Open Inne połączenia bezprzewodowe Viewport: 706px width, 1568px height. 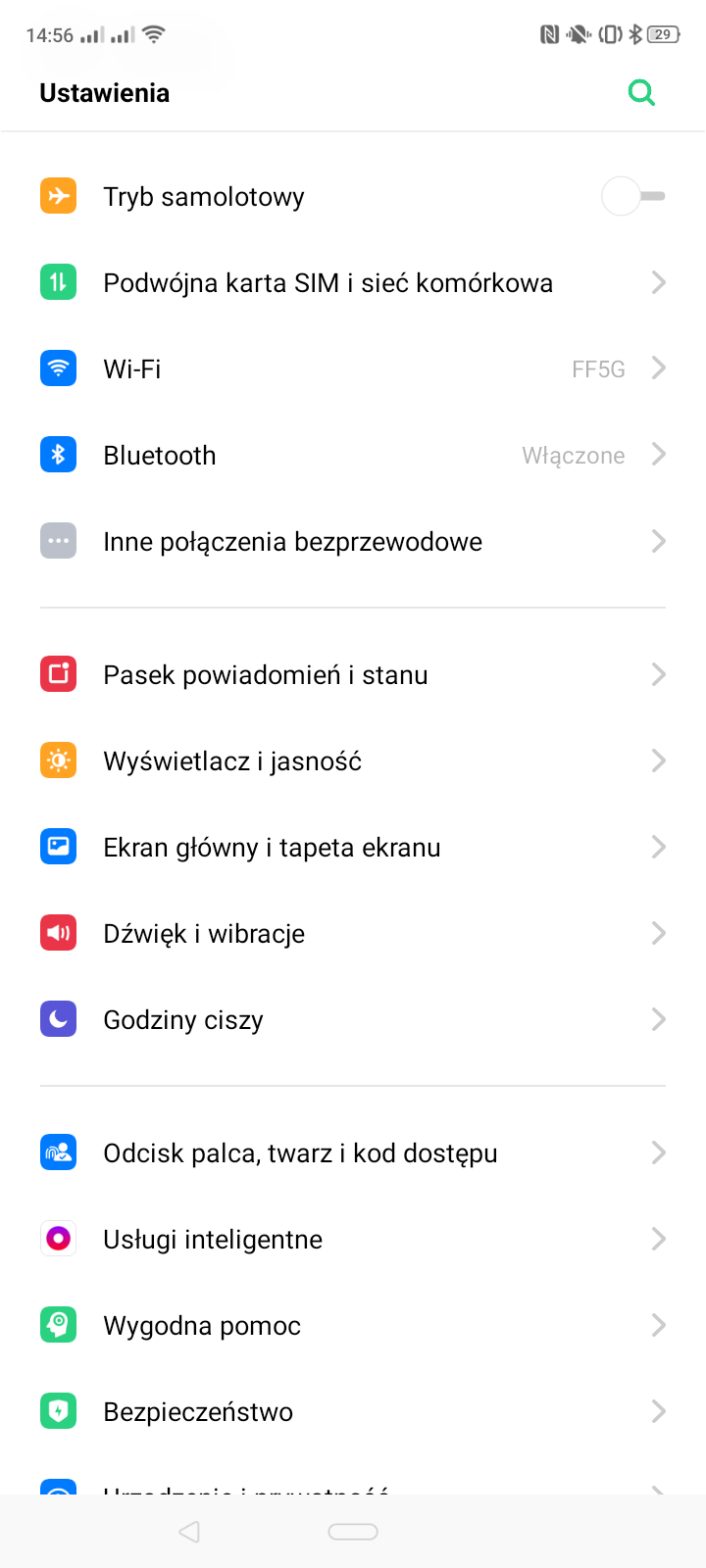coord(353,542)
